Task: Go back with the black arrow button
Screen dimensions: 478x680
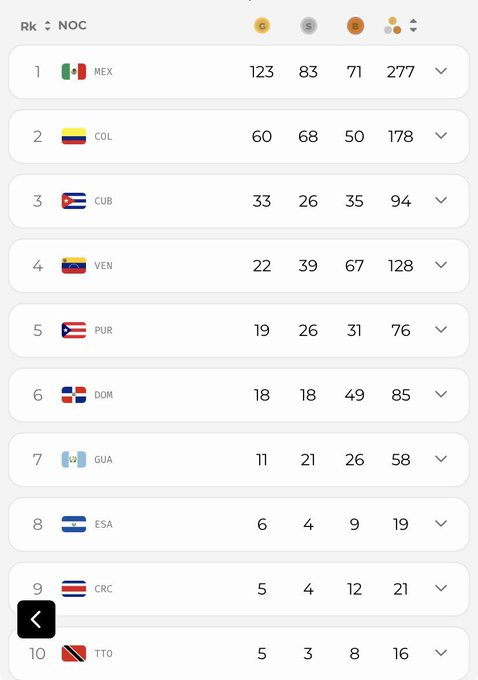Action: 36,619
